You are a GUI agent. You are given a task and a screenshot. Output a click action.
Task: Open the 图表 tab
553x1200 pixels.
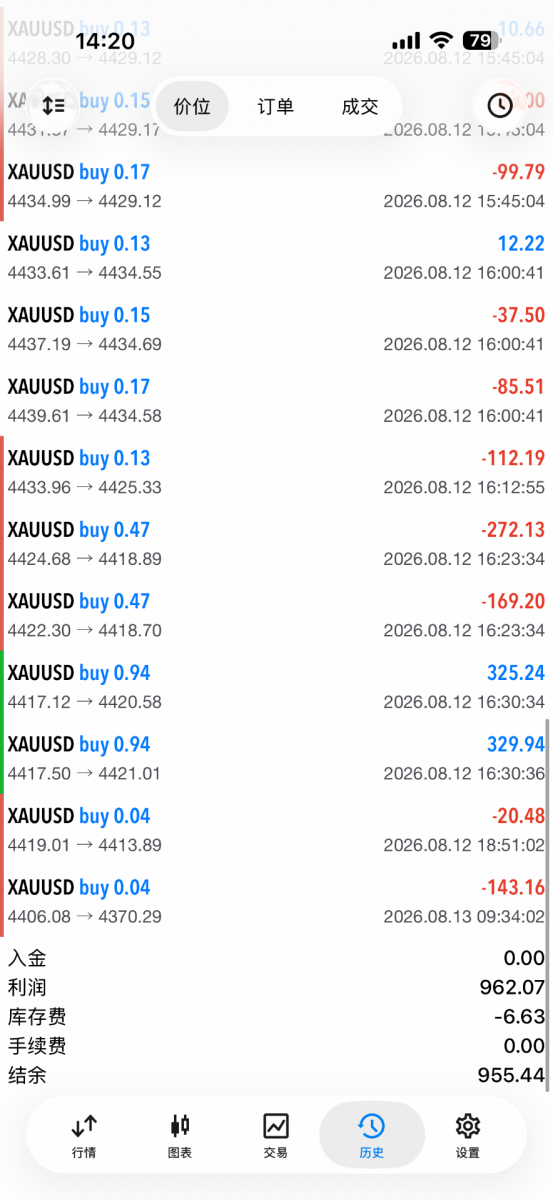click(x=180, y=1137)
